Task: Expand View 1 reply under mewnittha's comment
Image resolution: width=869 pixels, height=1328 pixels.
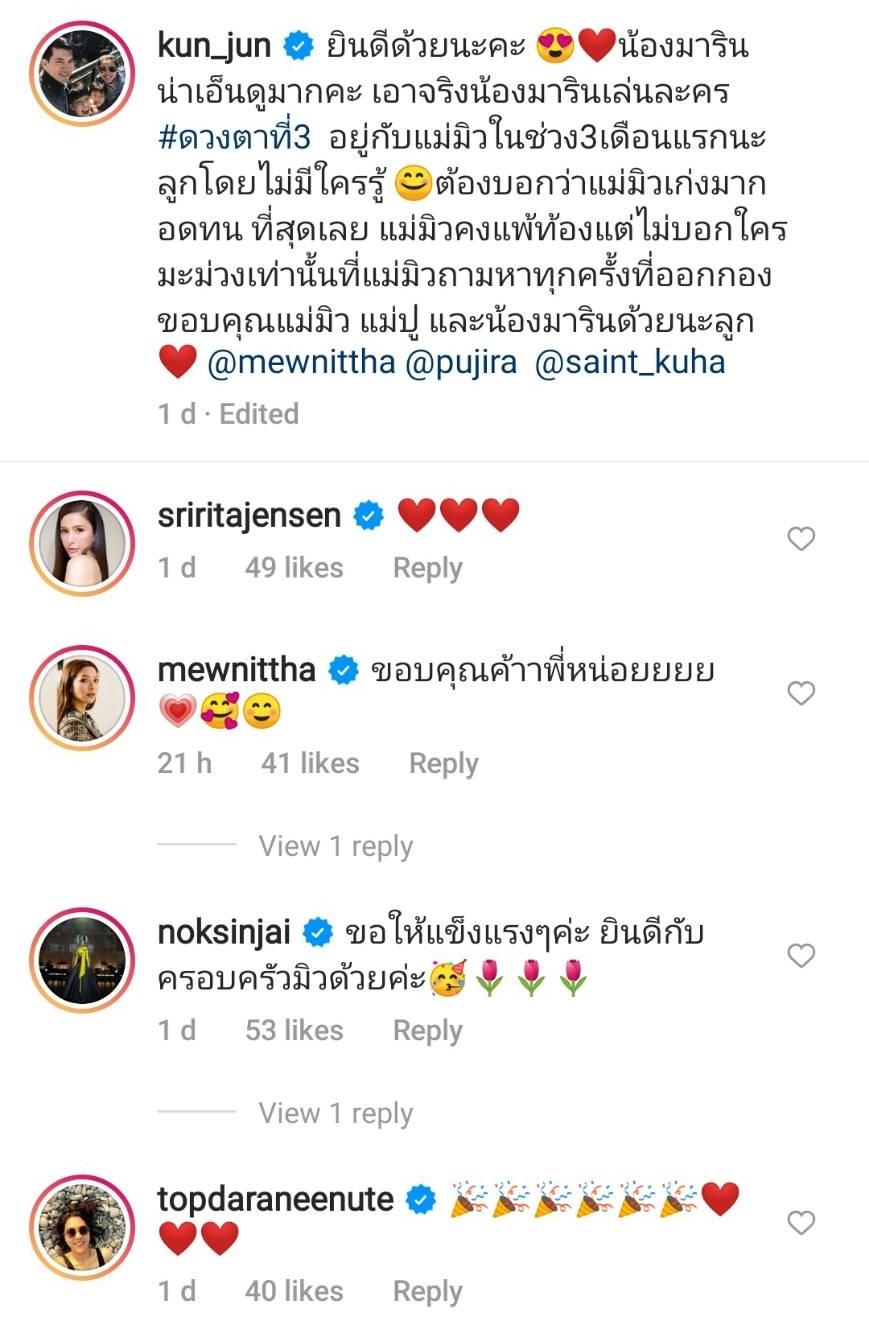Action: (335, 847)
